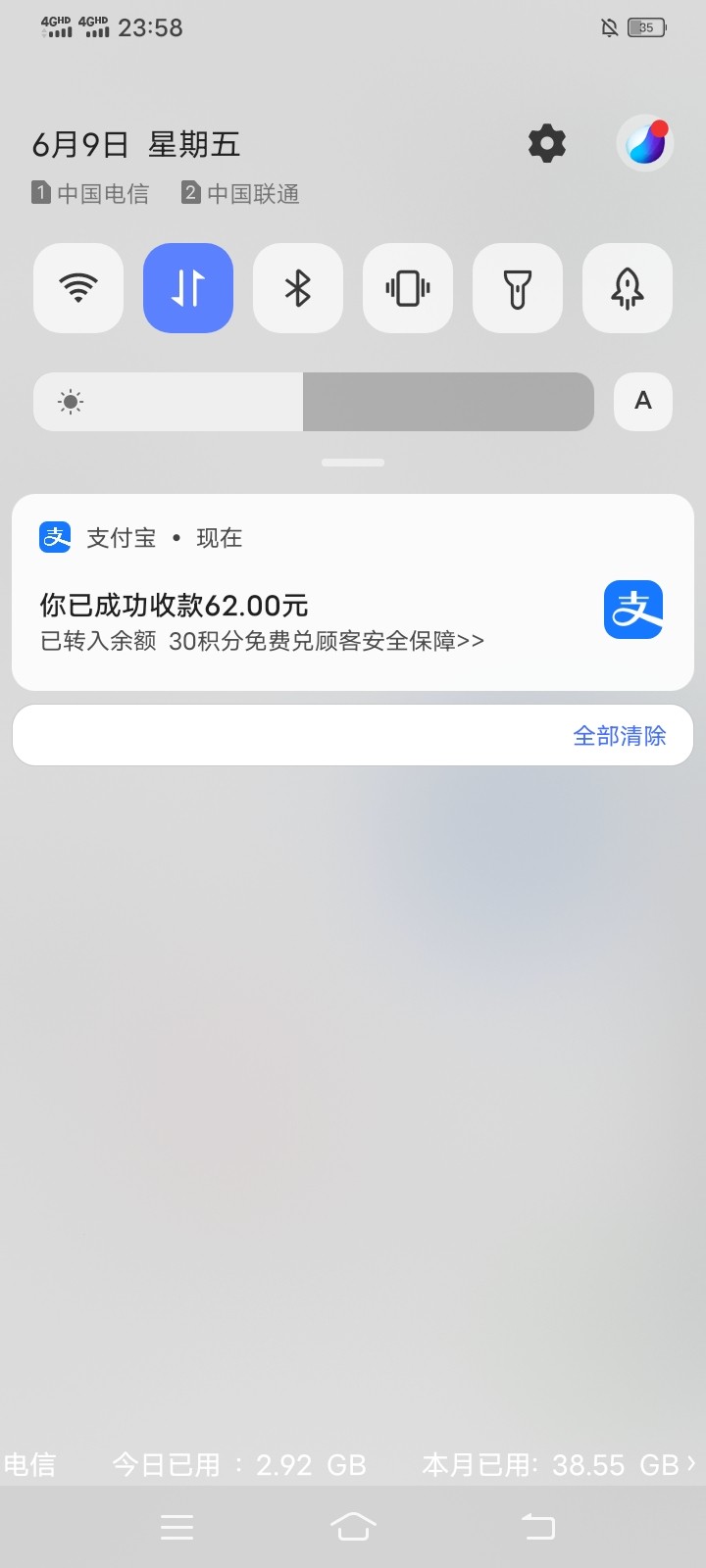This screenshot has width=706, height=1568.
Task: Tap the small Alipay logo beside 支付宝
Action: point(55,537)
